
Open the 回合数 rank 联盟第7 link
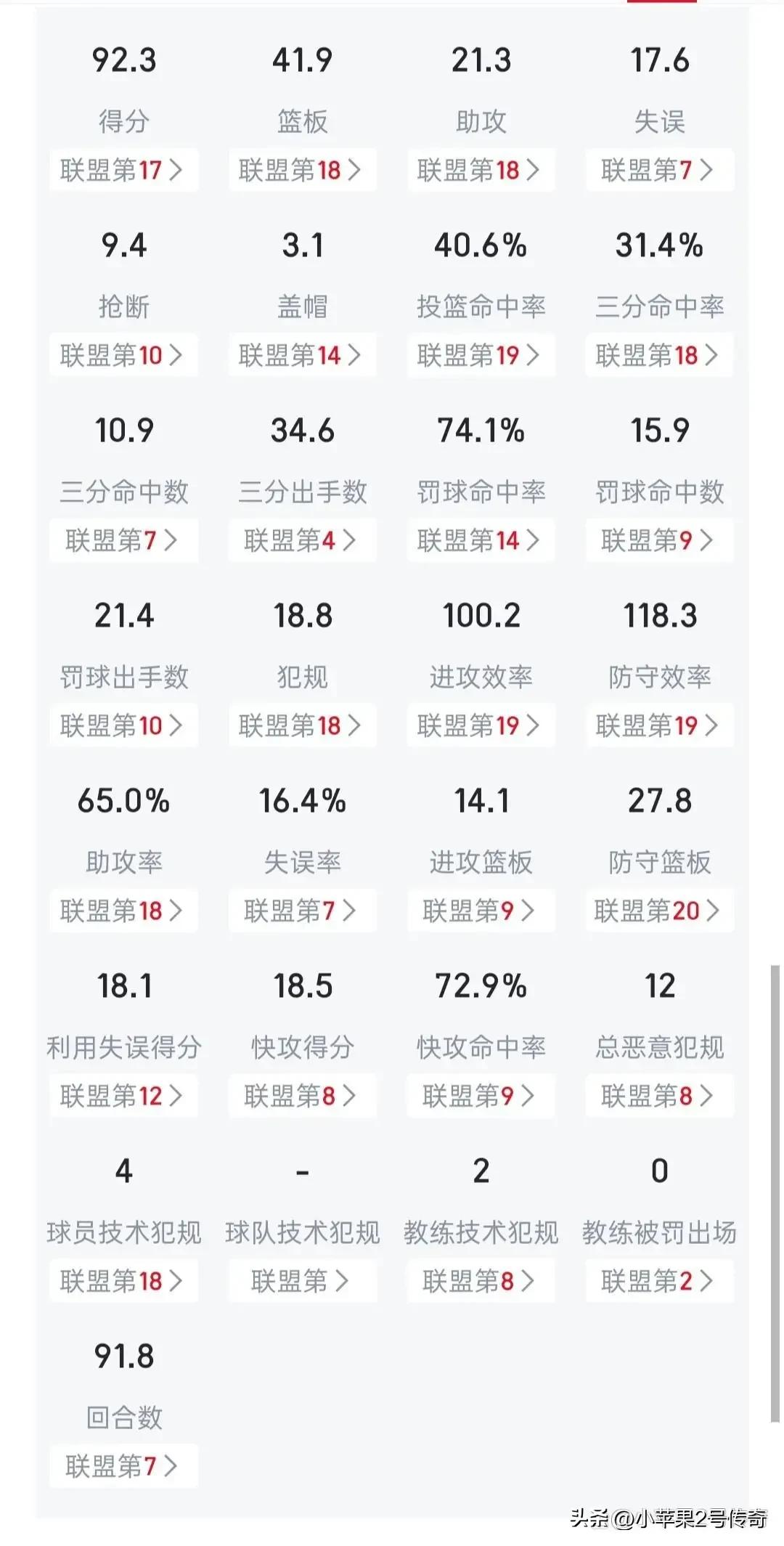click(123, 1467)
